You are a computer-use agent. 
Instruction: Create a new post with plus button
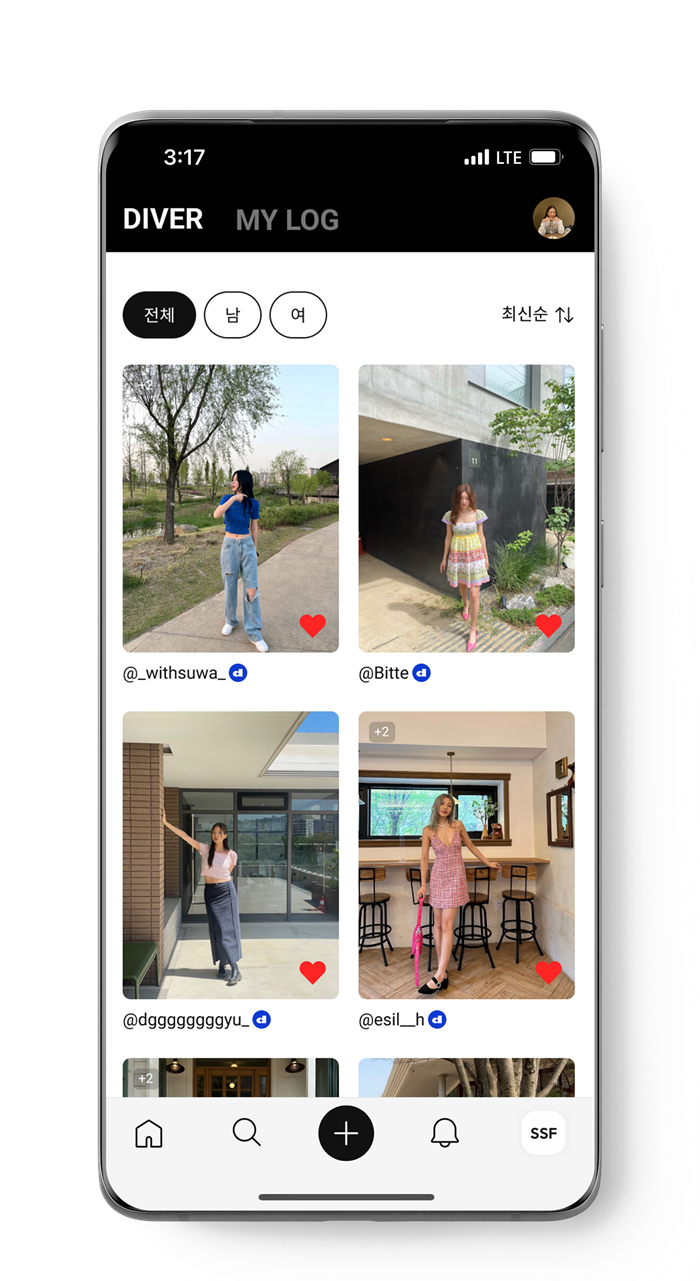click(x=346, y=1133)
